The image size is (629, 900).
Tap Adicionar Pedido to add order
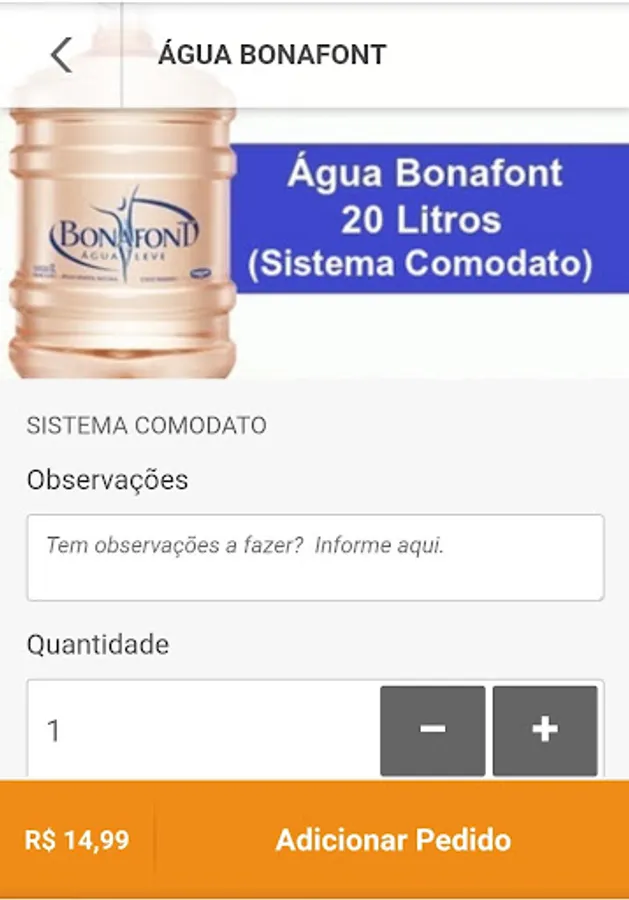pos(393,839)
